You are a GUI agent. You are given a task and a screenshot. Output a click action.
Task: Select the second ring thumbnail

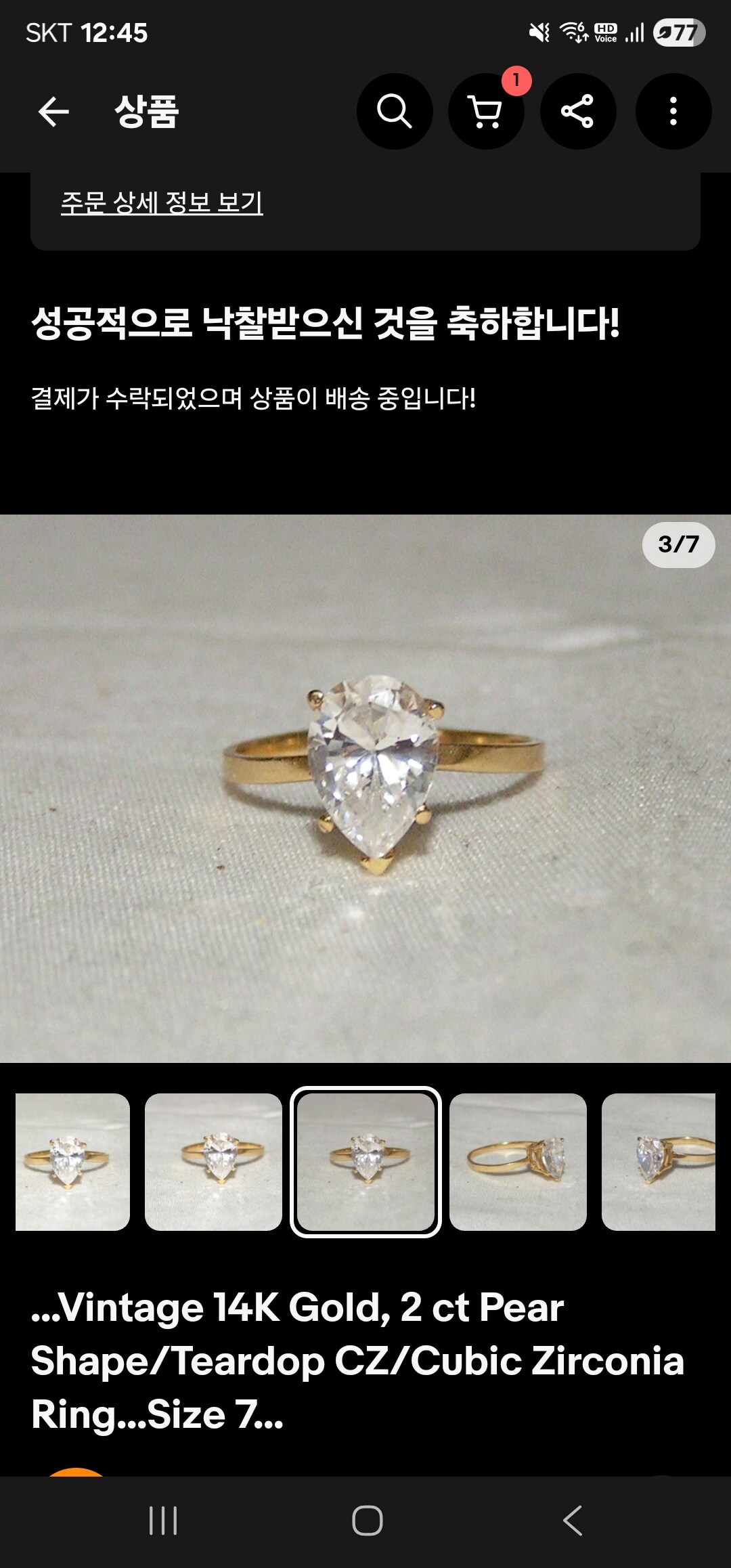(213, 1162)
